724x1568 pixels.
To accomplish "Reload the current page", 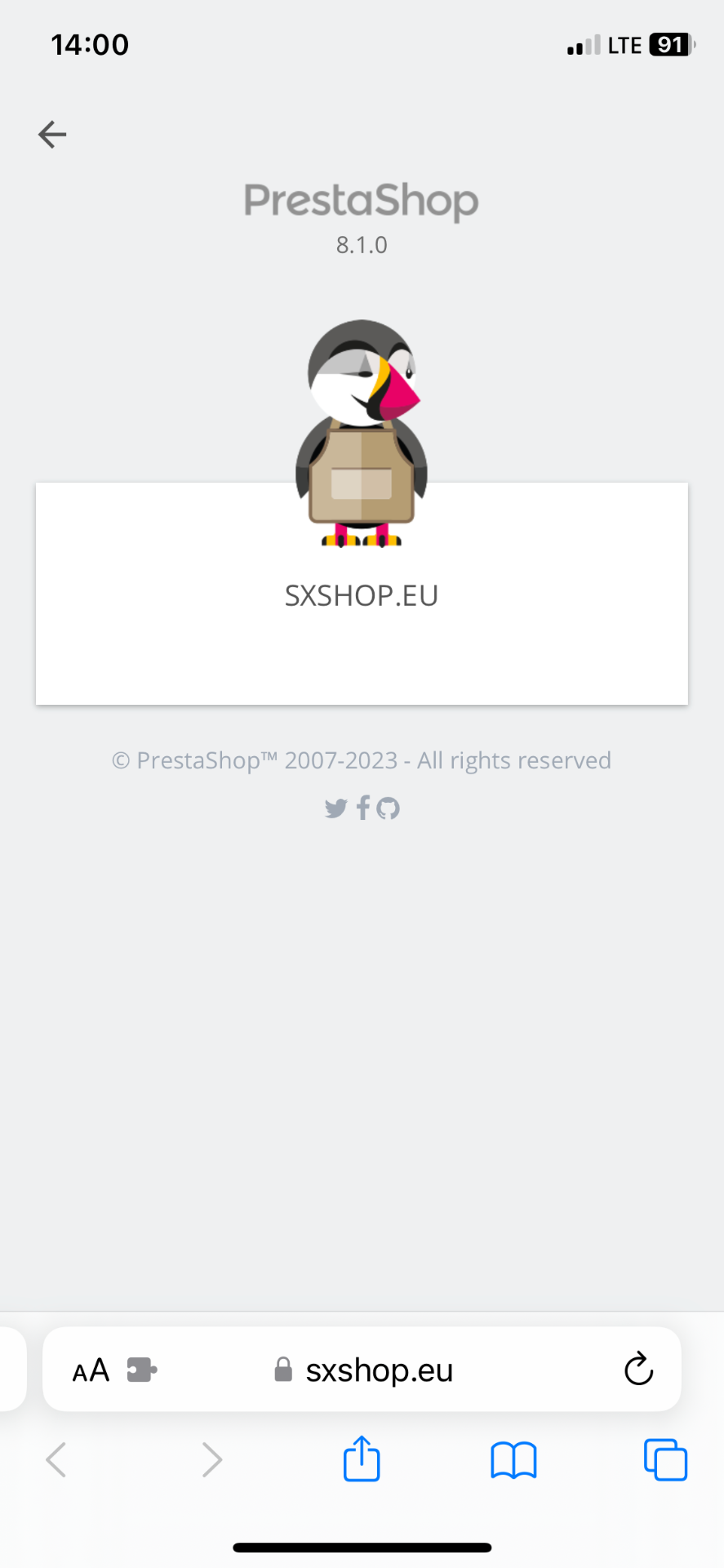I will tap(638, 1370).
